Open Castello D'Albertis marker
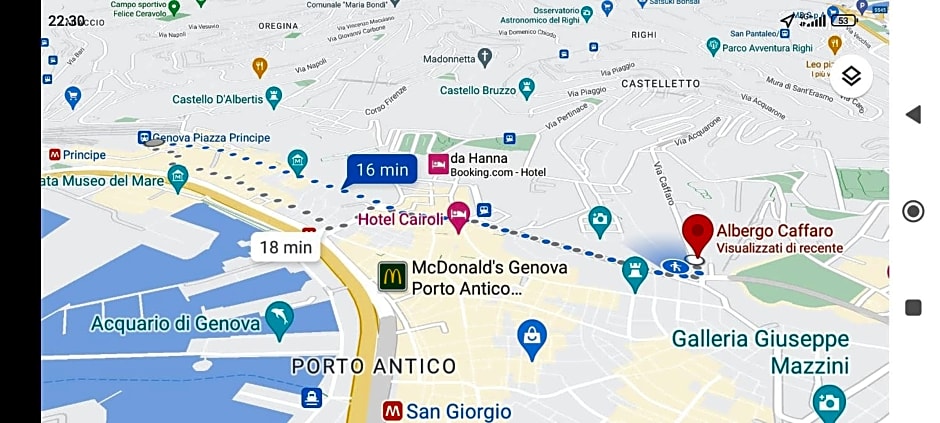Screen dimensions: 940x423 click(274, 98)
